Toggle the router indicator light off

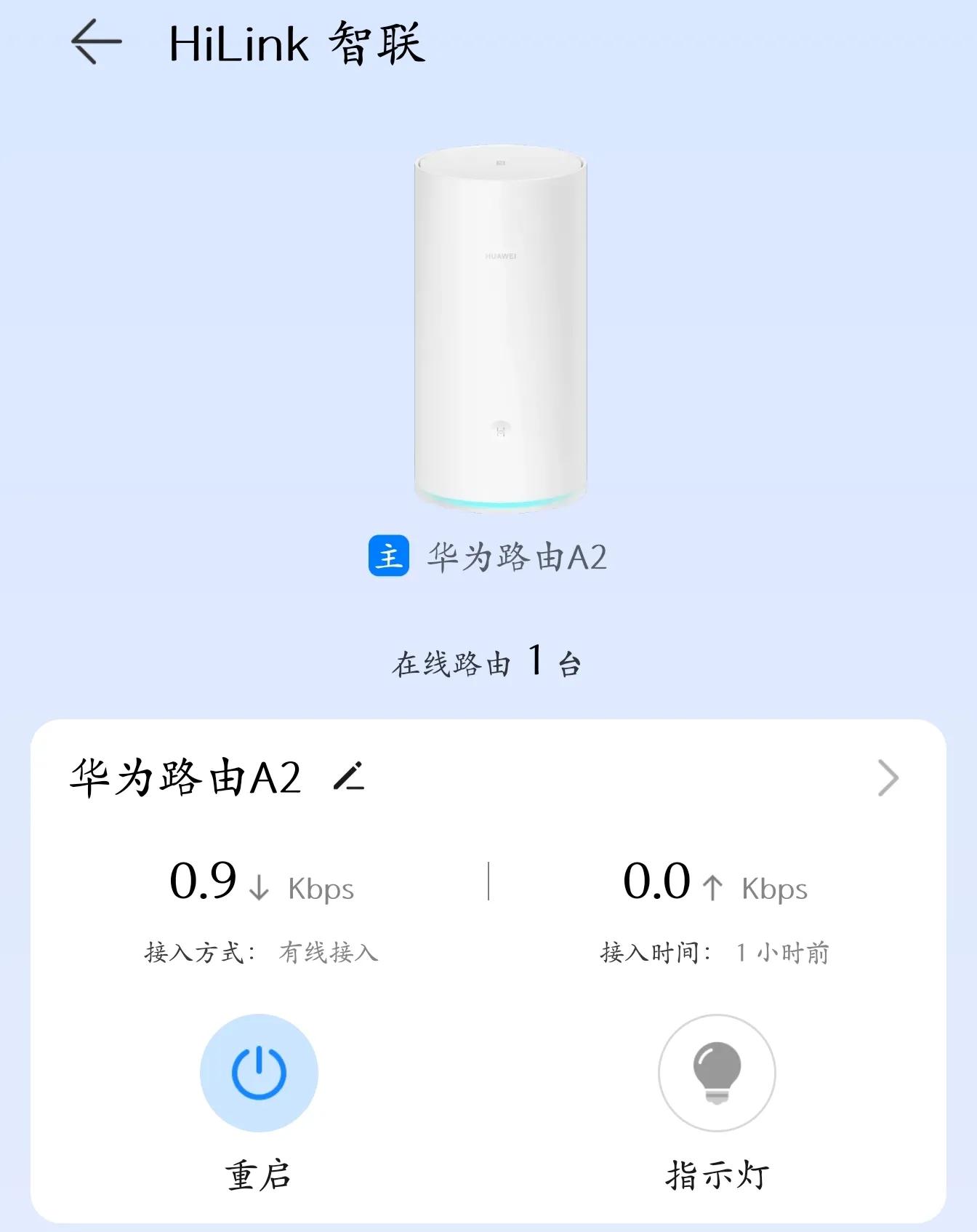coord(717,1071)
